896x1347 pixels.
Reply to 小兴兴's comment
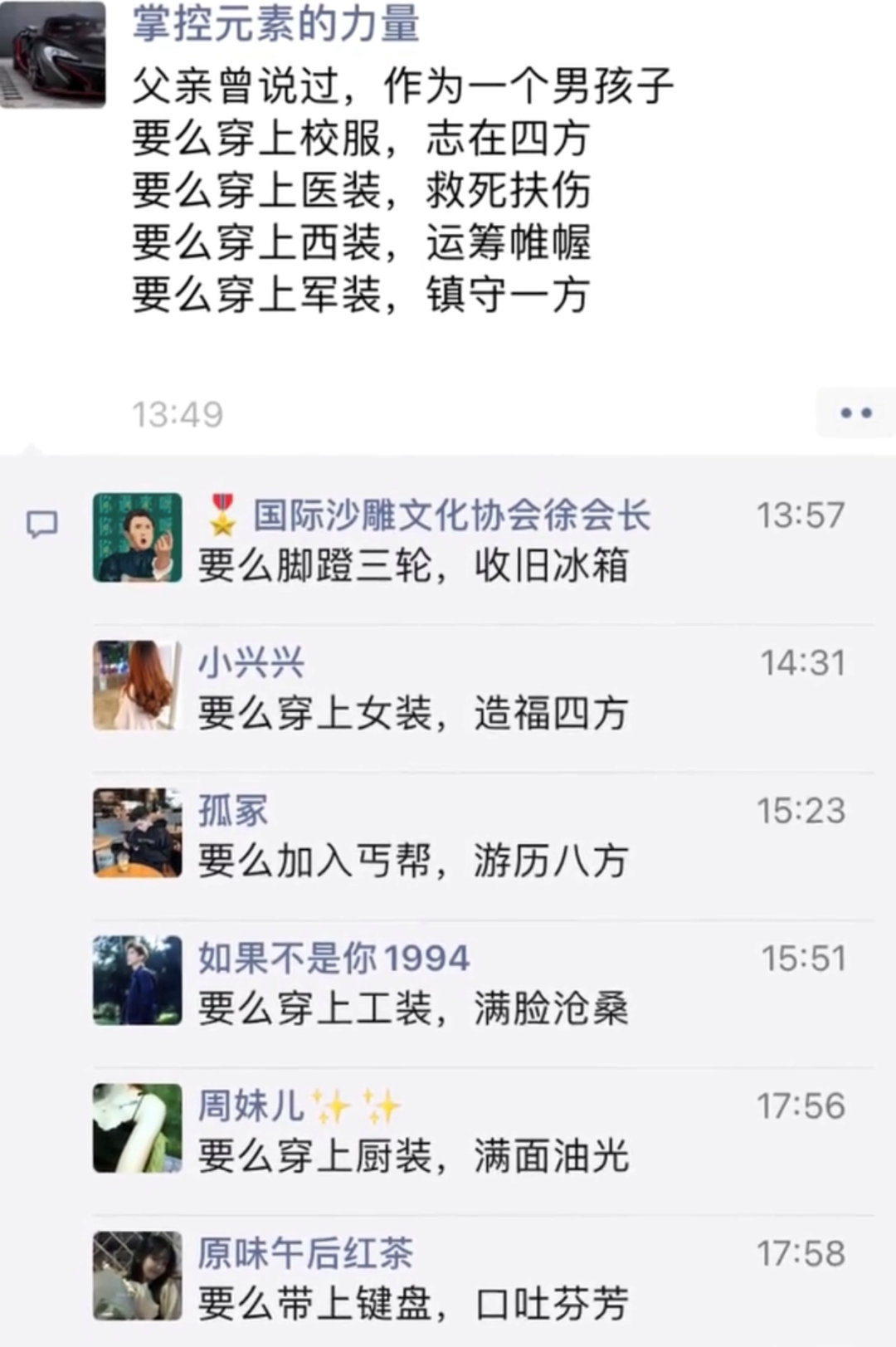click(x=412, y=714)
